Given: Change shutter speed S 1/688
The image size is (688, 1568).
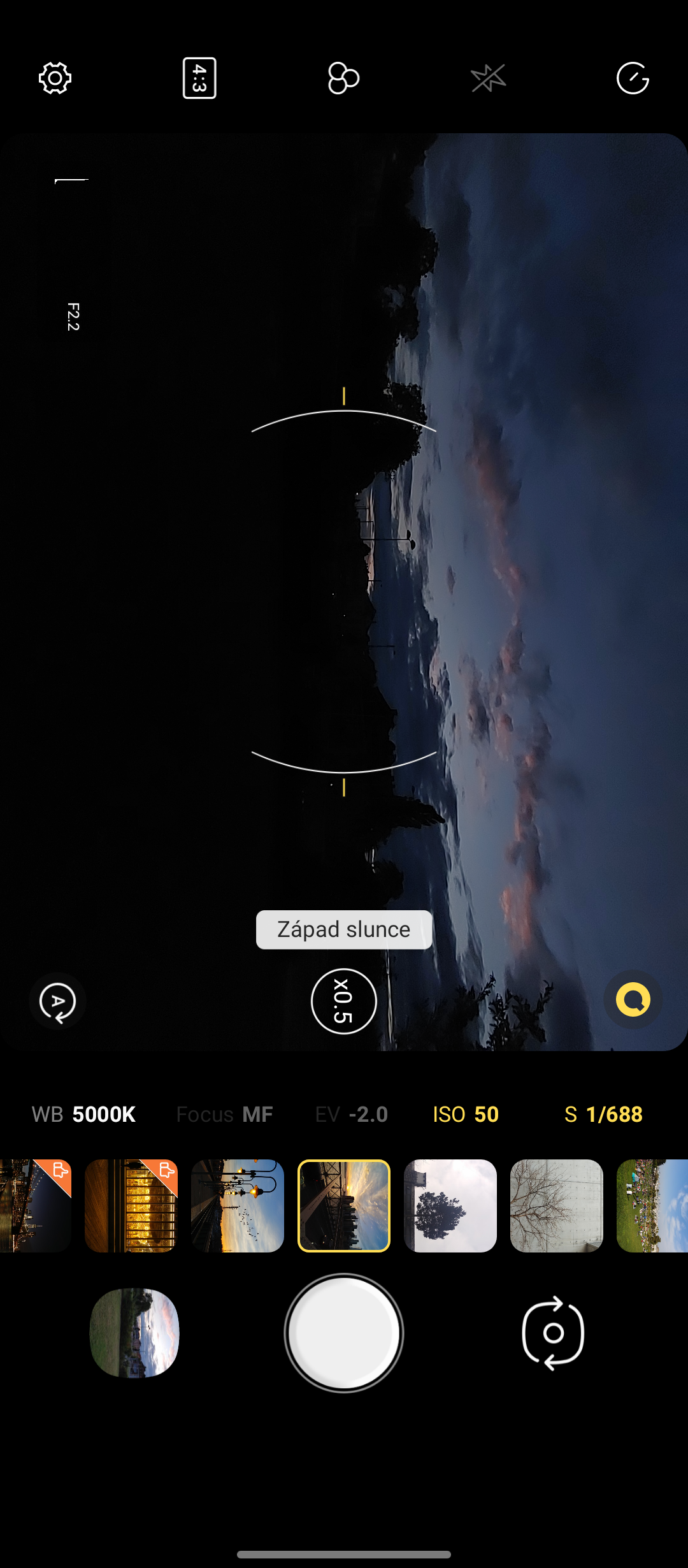Looking at the screenshot, I should (603, 1114).
